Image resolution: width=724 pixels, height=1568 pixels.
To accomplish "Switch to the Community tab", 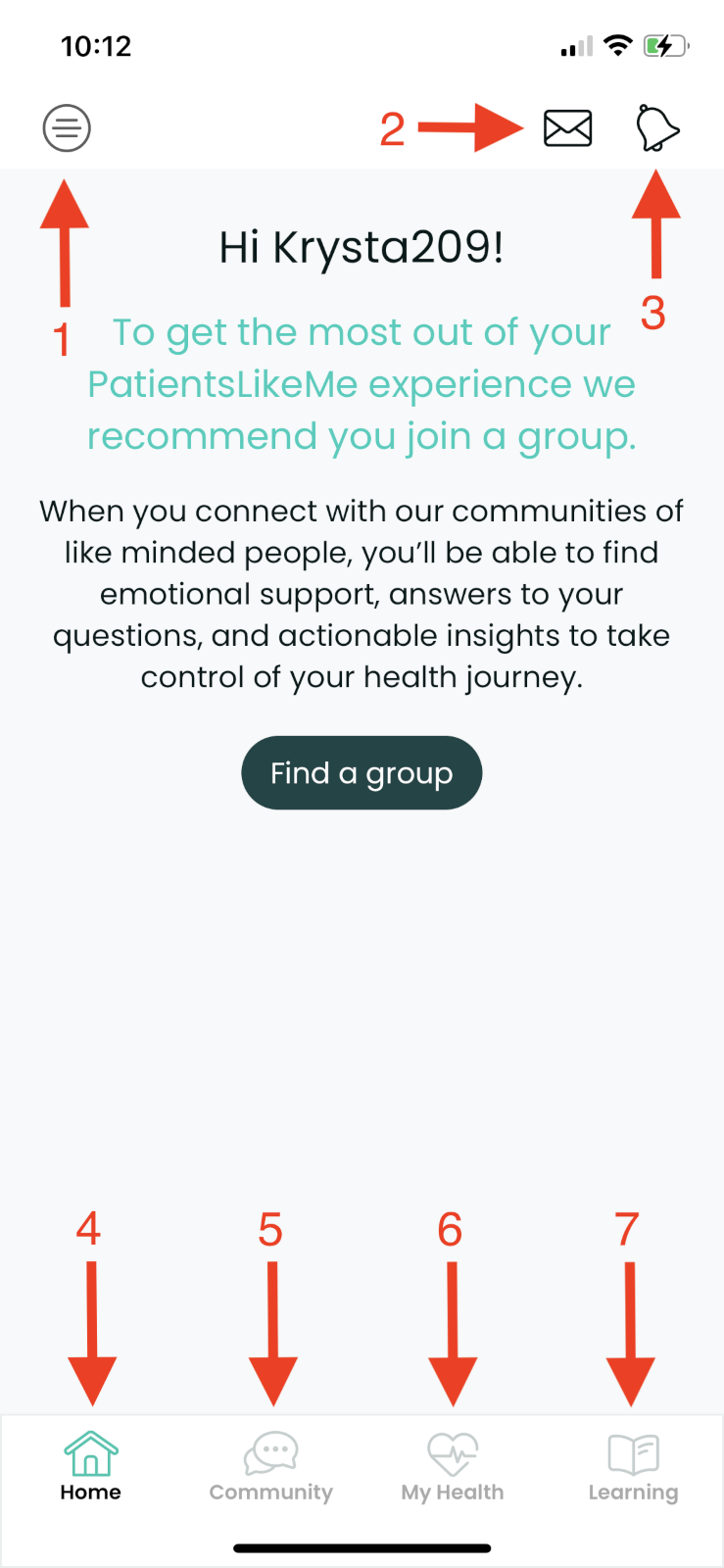I will click(x=271, y=1467).
